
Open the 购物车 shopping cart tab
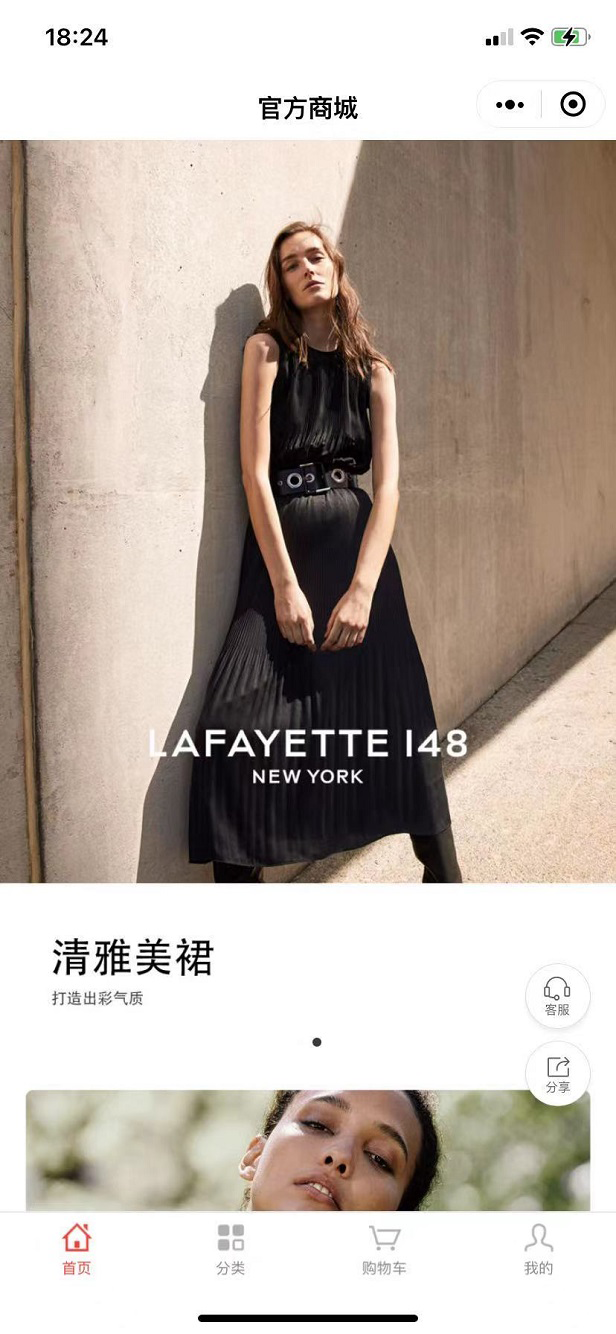click(384, 1249)
